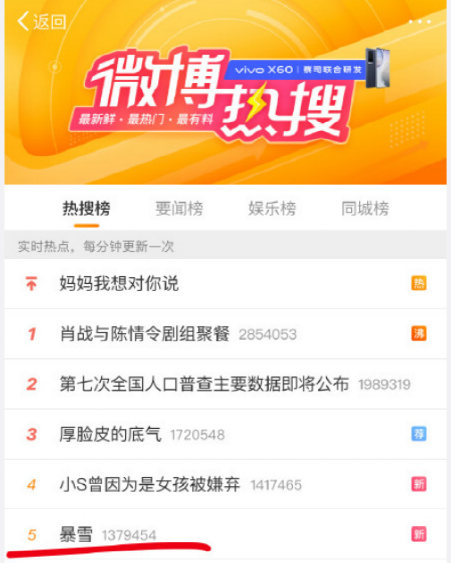The image size is (451, 563).
Task: Switch to the 娱乐榜 tab
Action: [x=272, y=209]
